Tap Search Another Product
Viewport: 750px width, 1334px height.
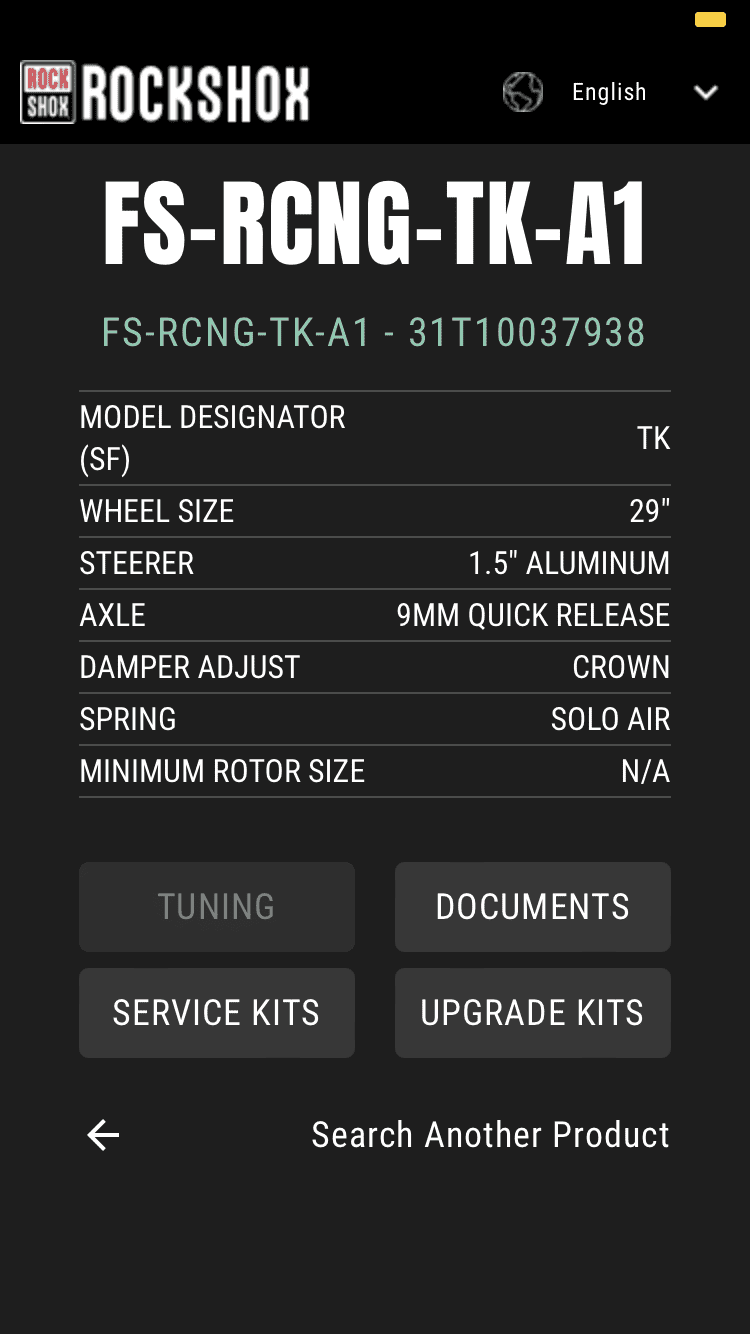(490, 1135)
